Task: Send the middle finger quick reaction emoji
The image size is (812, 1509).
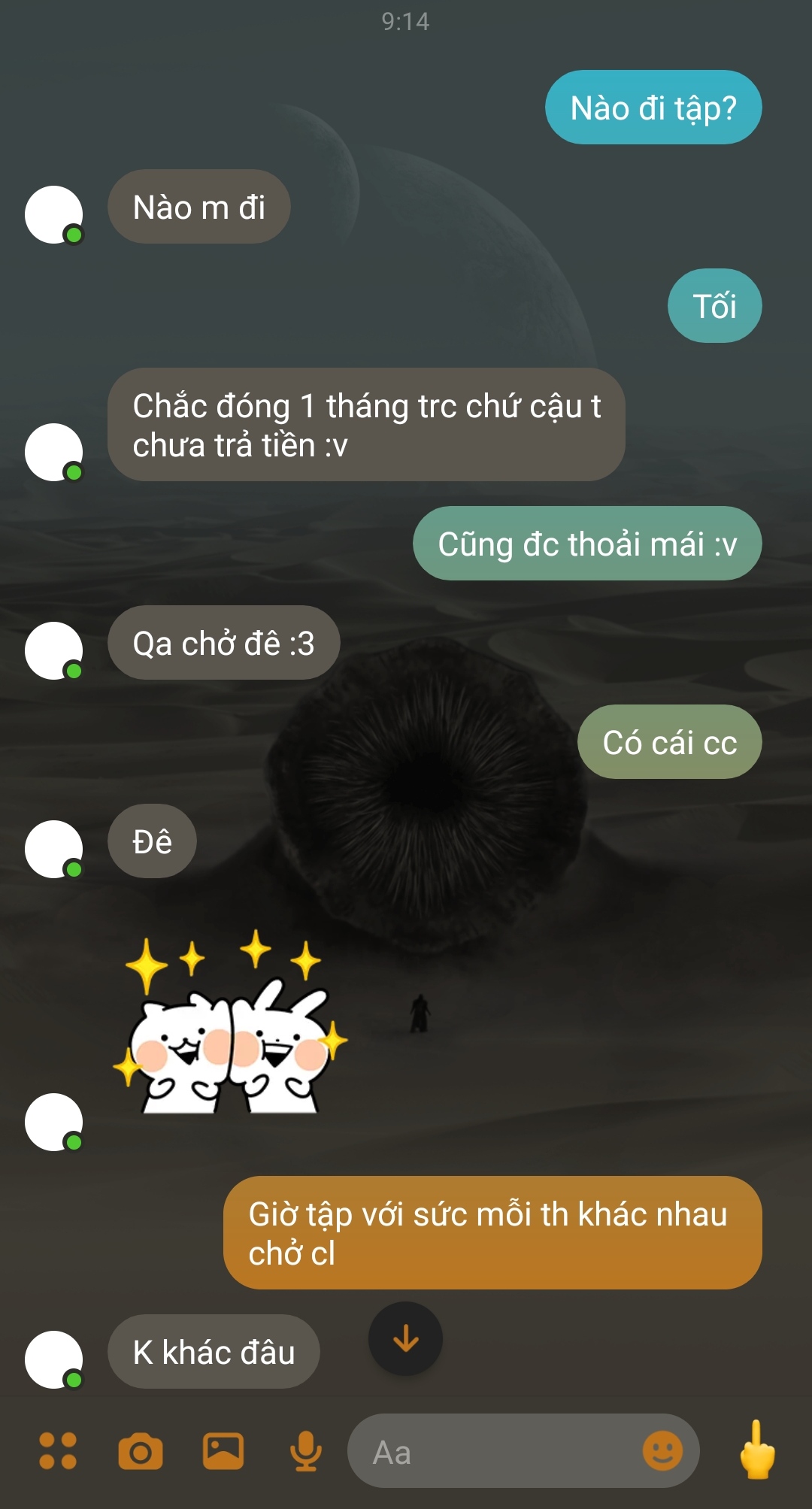Action: (757, 1450)
